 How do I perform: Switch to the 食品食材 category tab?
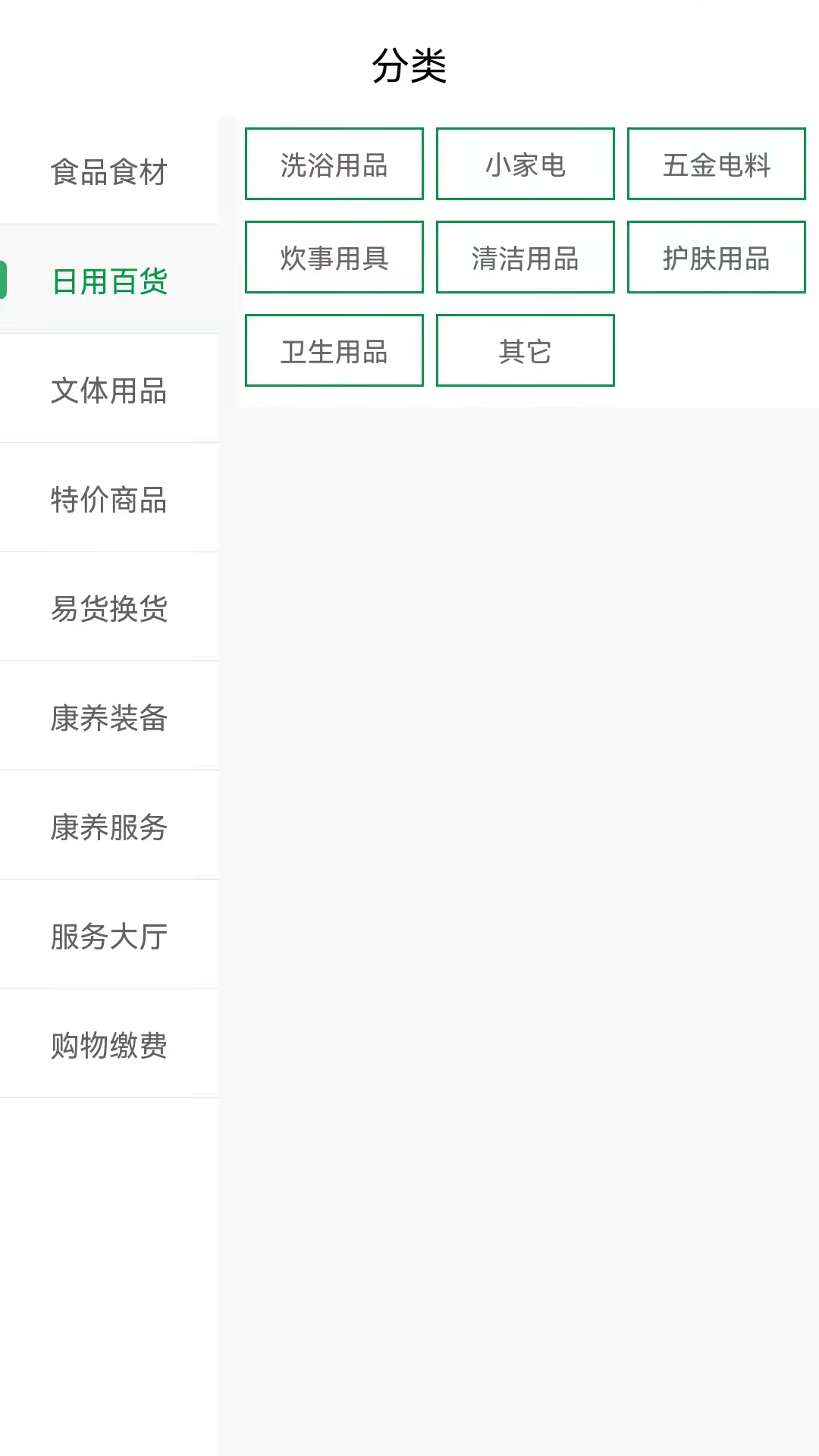(109, 173)
